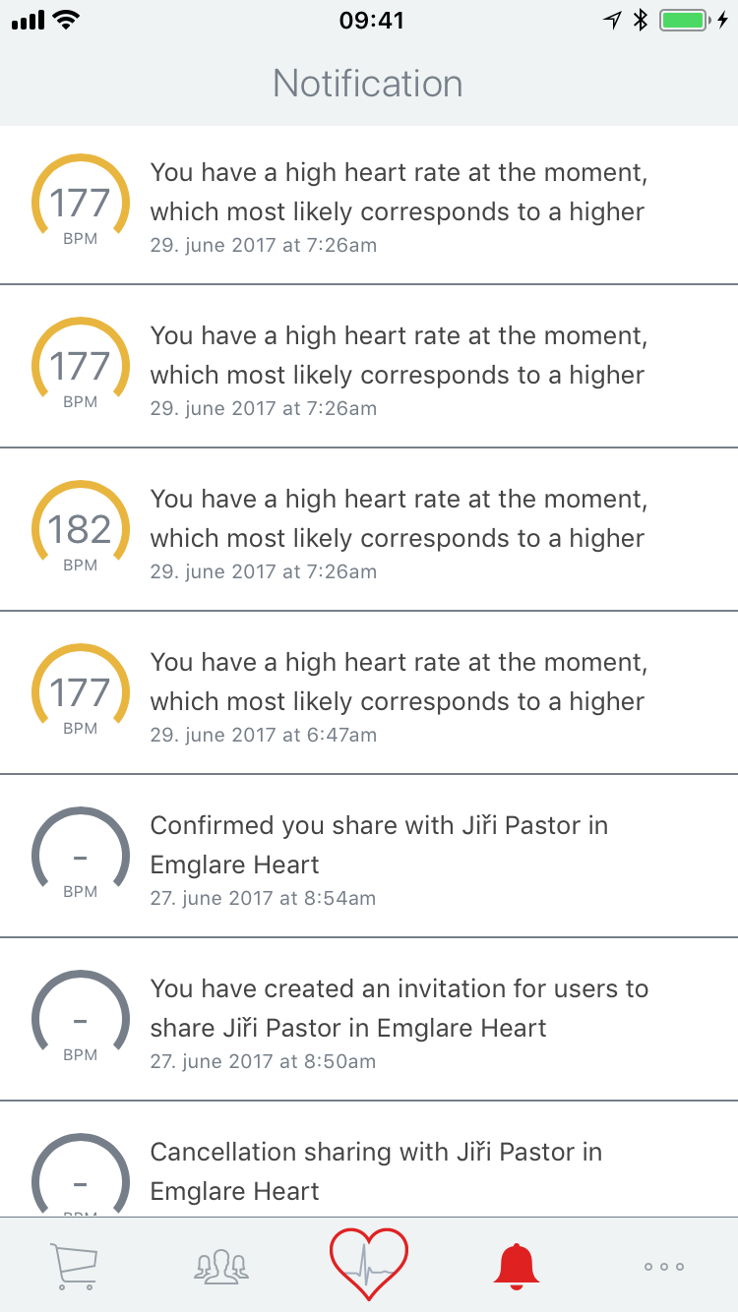Select the first 177 BPM gauge
The height and width of the screenshot is (1312, 738).
tap(80, 203)
